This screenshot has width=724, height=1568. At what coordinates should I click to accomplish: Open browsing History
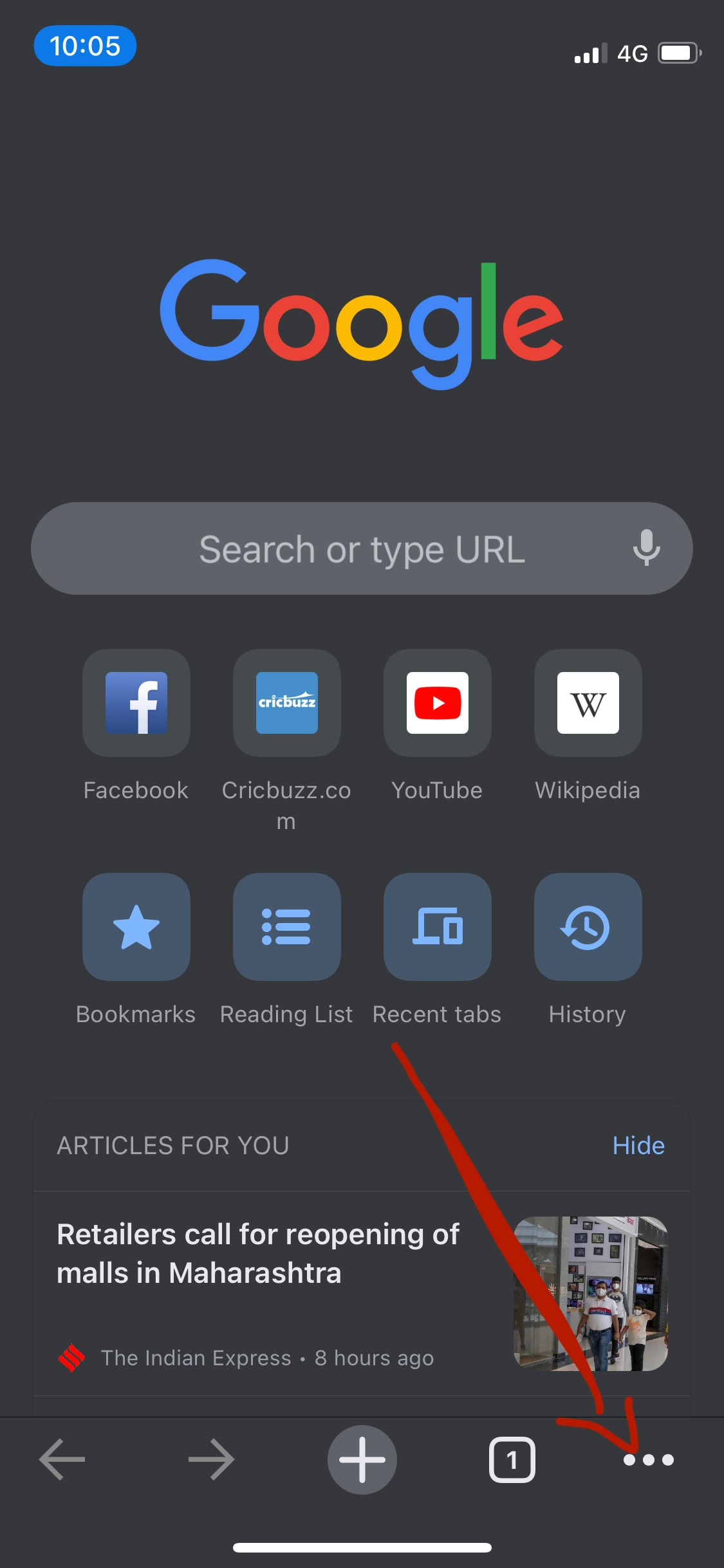coord(588,927)
